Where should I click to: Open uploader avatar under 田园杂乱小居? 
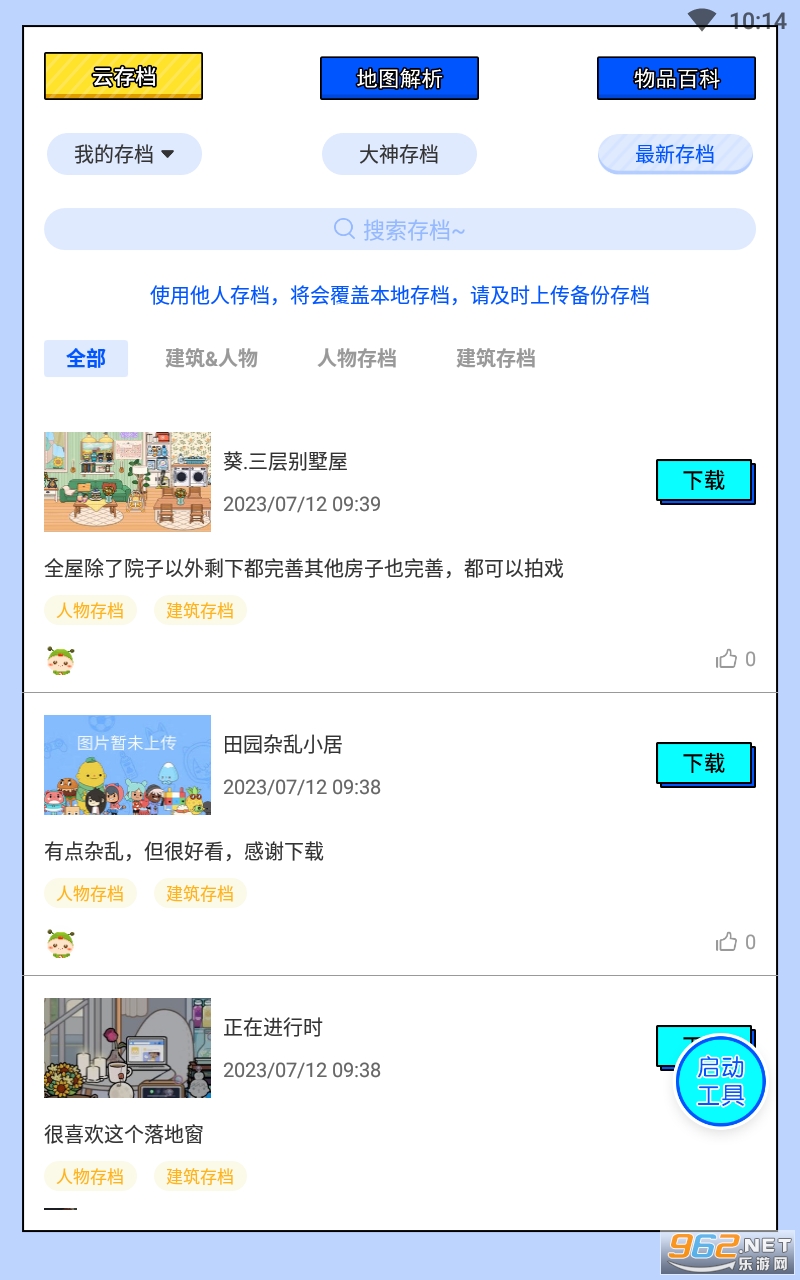60,943
